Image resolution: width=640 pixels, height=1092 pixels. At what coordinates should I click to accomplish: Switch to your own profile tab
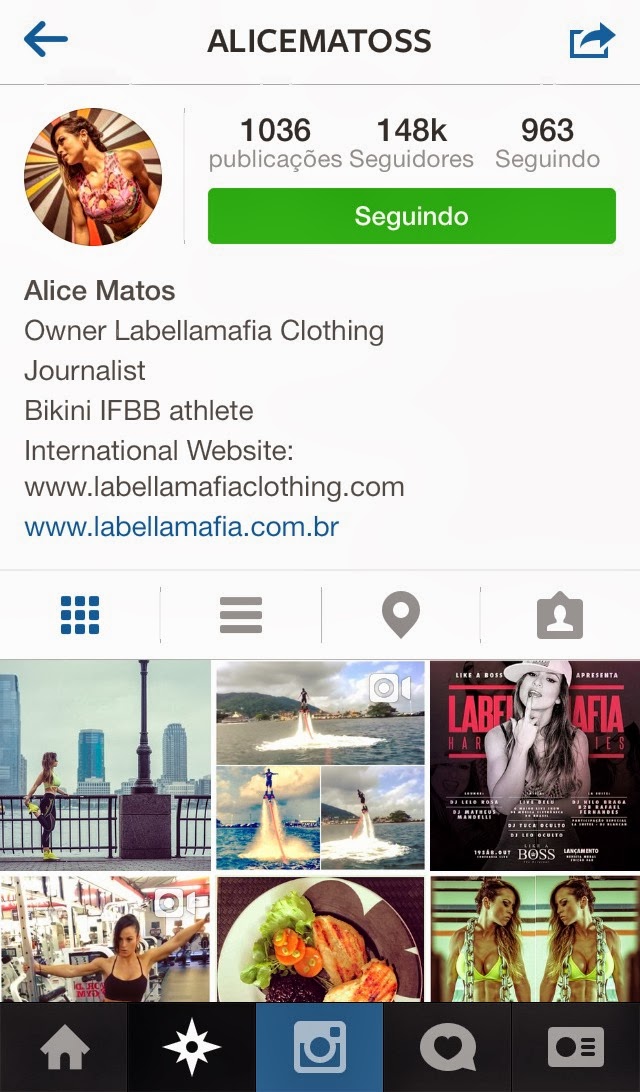point(576,1048)
